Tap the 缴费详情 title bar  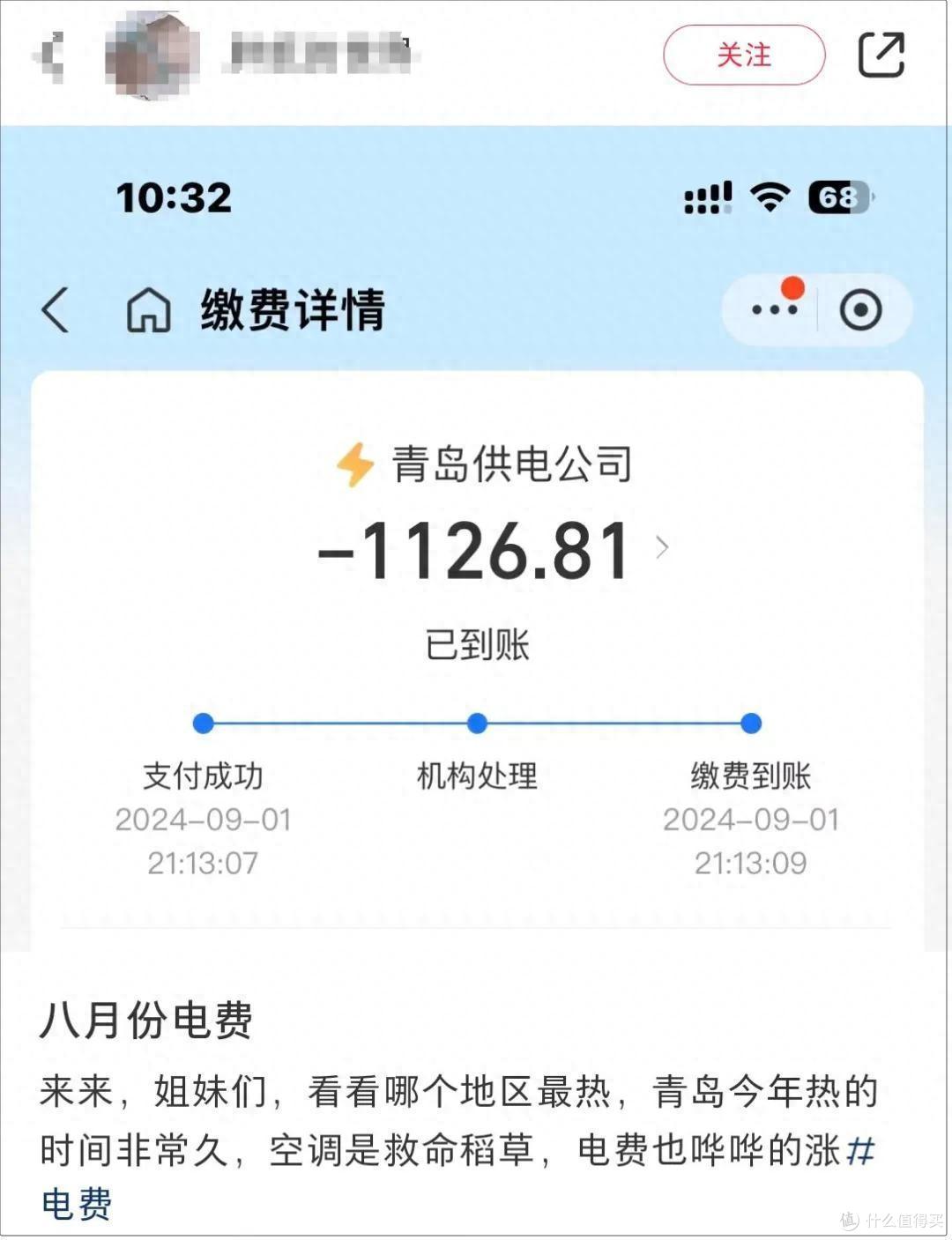291,310
